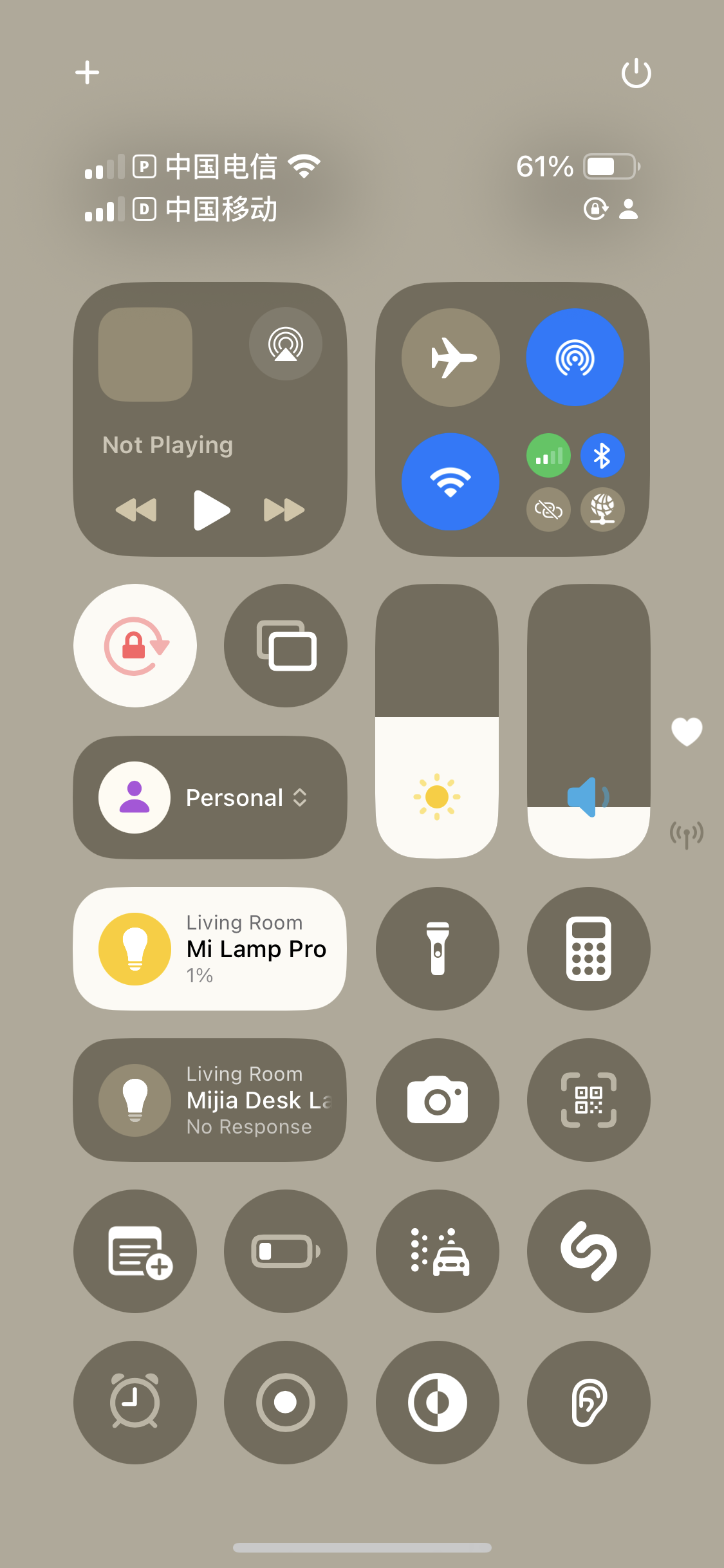The width and height of the screenshot is (724, 1568).
Task: Go back to the previous track
Action: click(136, 510)
